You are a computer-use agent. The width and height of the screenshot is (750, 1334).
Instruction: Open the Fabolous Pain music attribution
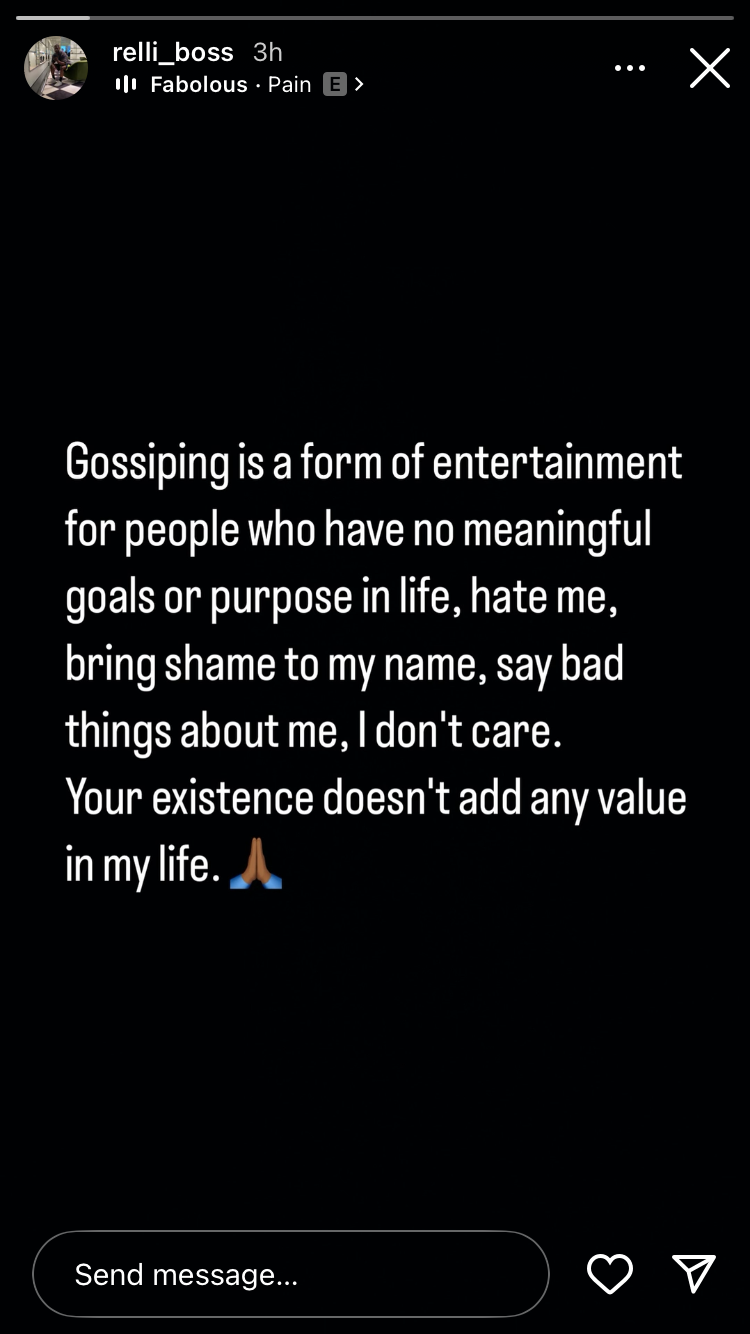point(240,85)
